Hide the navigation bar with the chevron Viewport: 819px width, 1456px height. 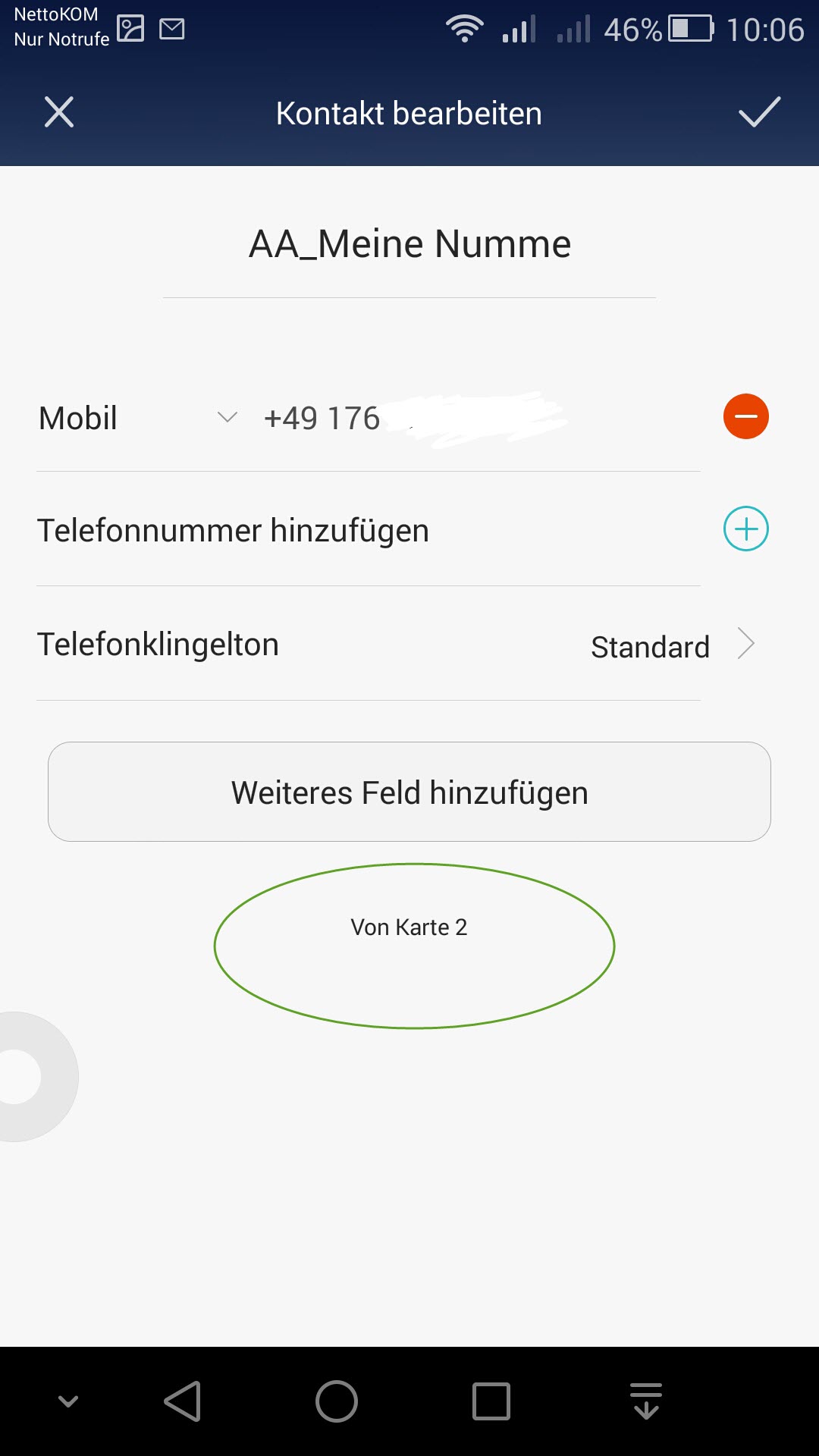[x=68, y=1401]
